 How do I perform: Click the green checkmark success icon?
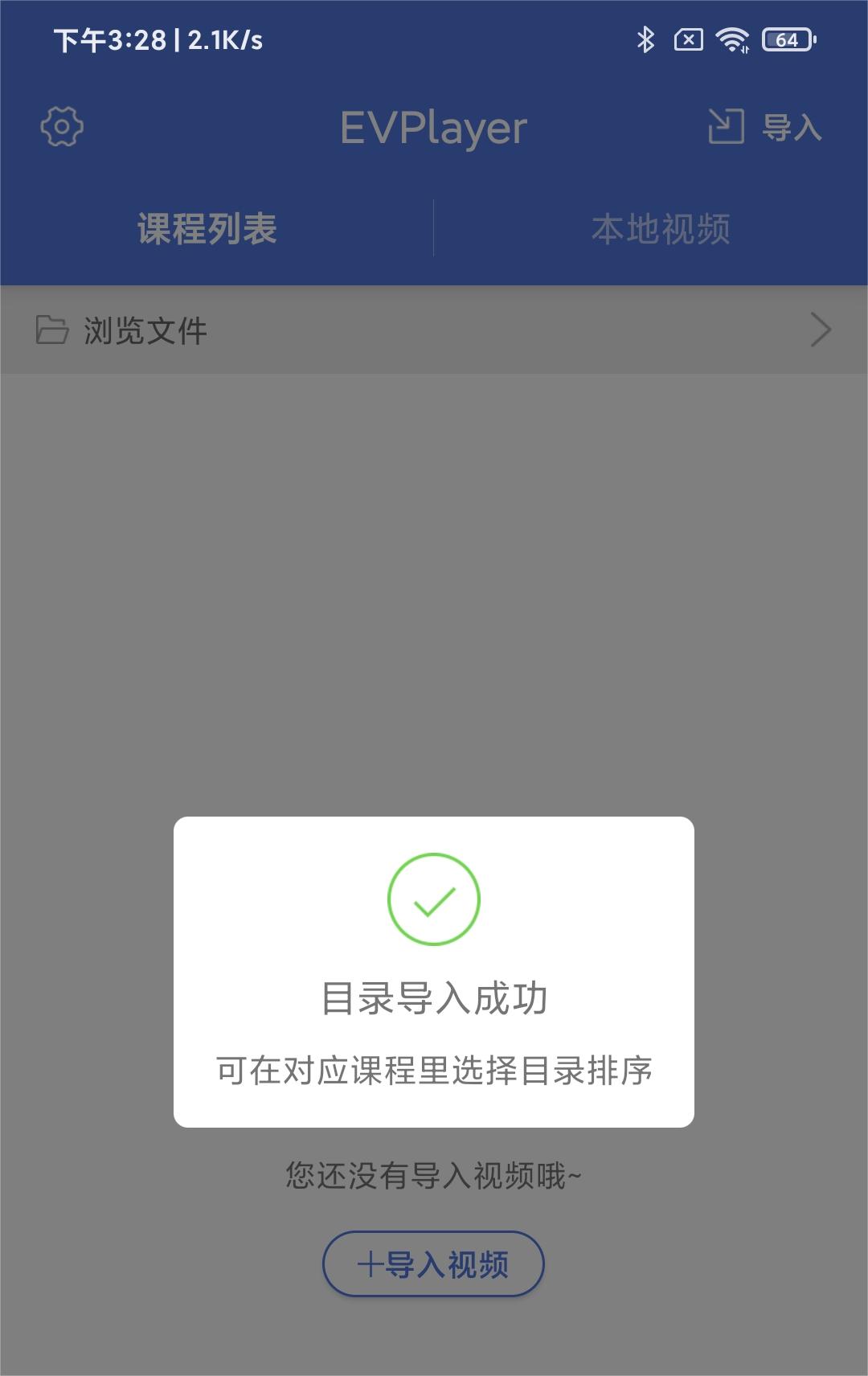tap(433, 900)
